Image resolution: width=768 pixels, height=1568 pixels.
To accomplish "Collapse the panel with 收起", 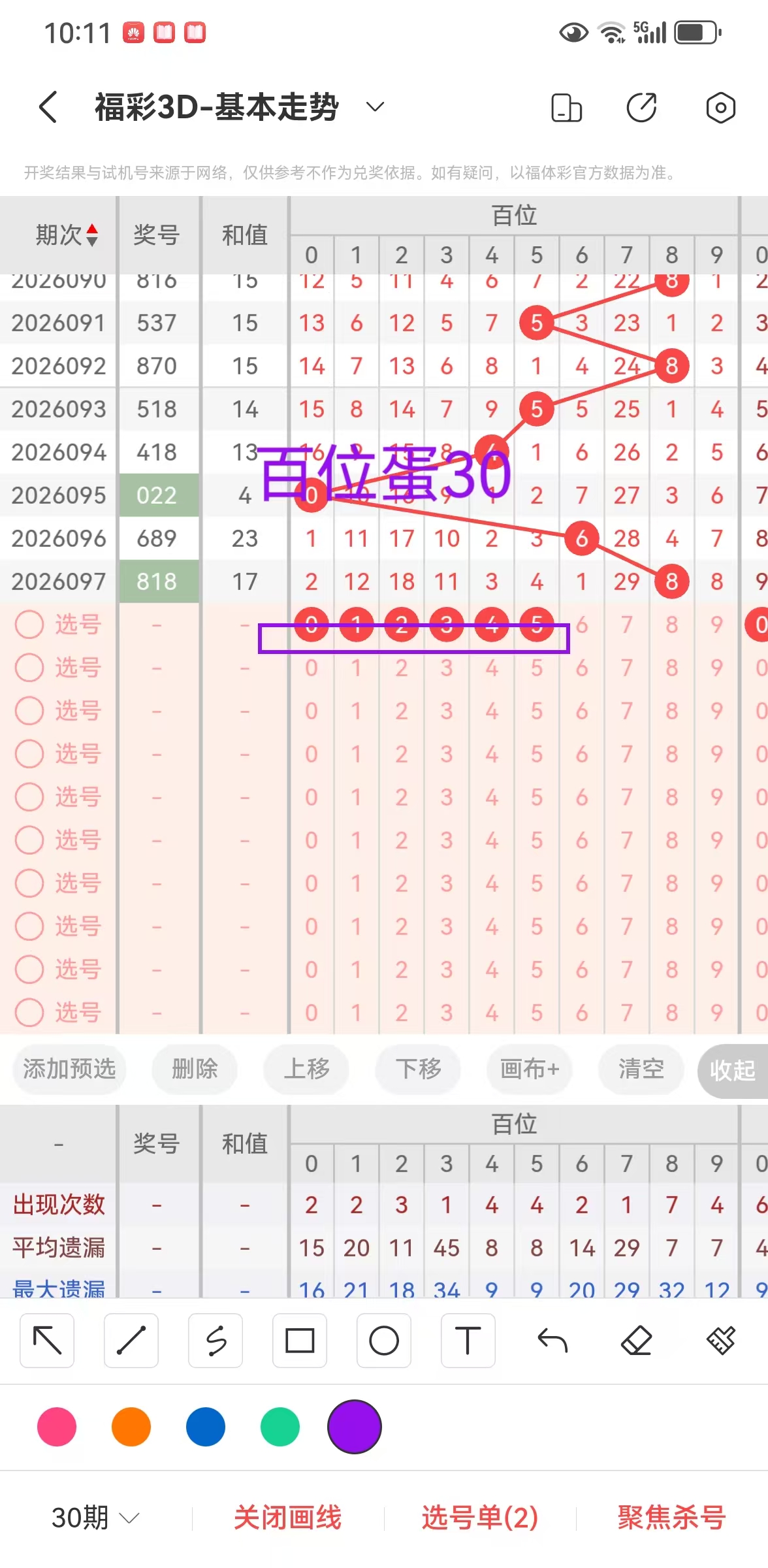I will click(x=732, y=1071).
